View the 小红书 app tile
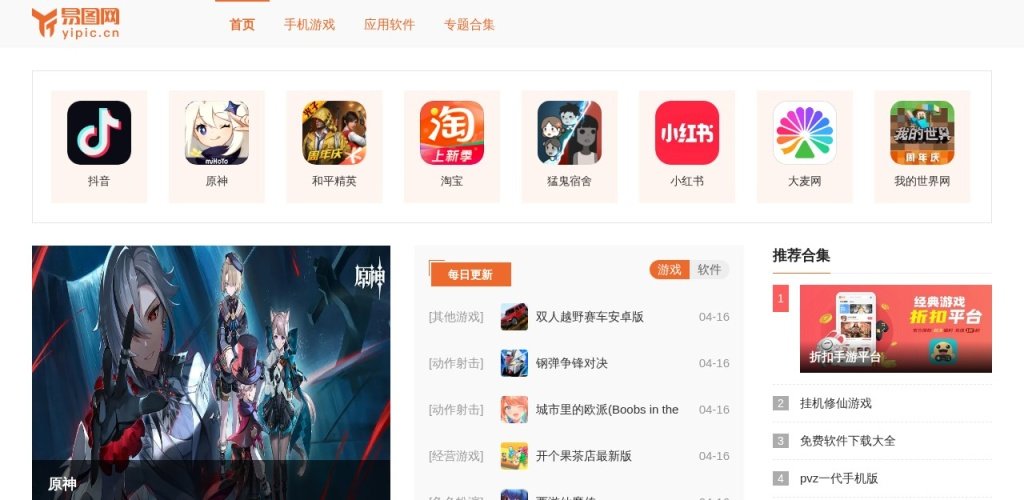This screenshot has height=500, width=1024. click(687, 145)
